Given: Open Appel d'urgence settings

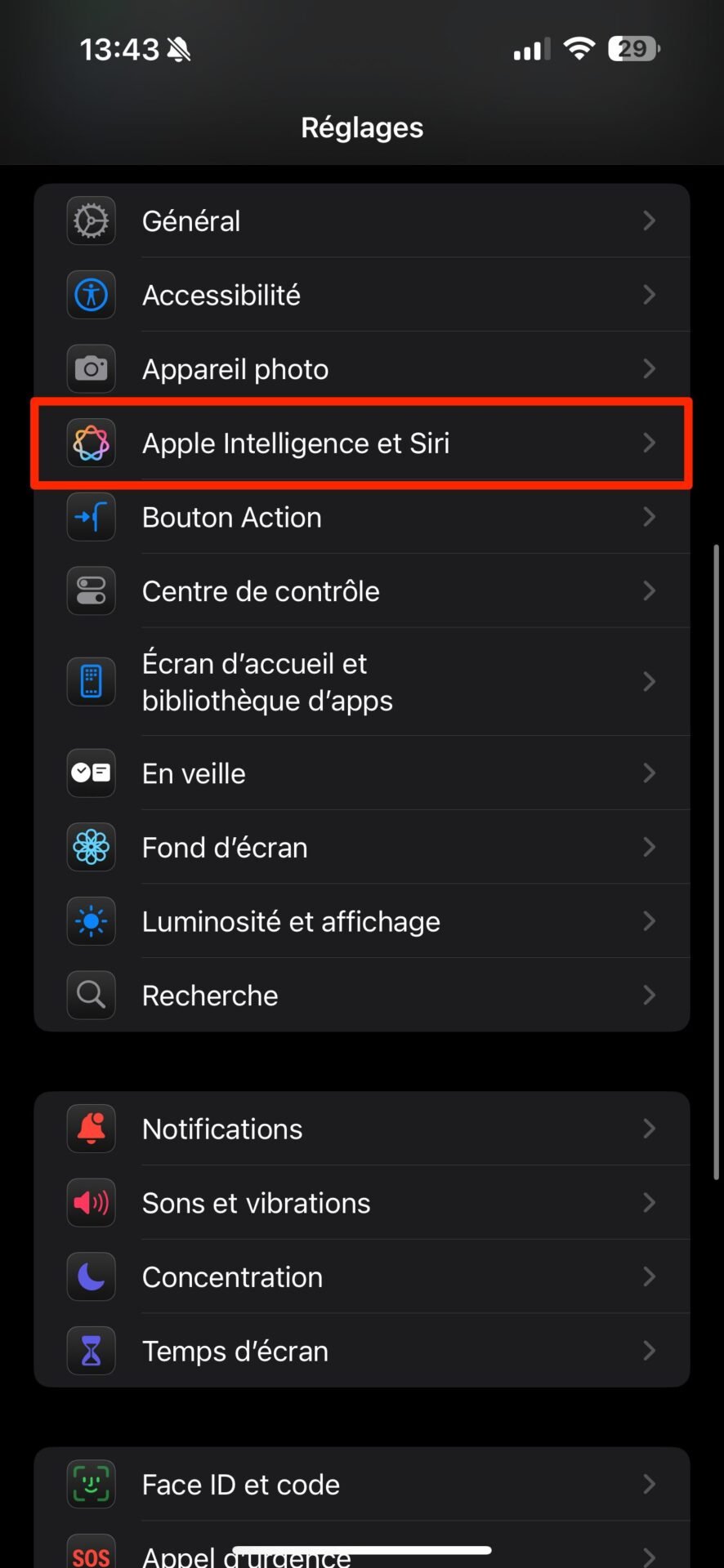Looking at the screenshot, I should coord(362,1546).
